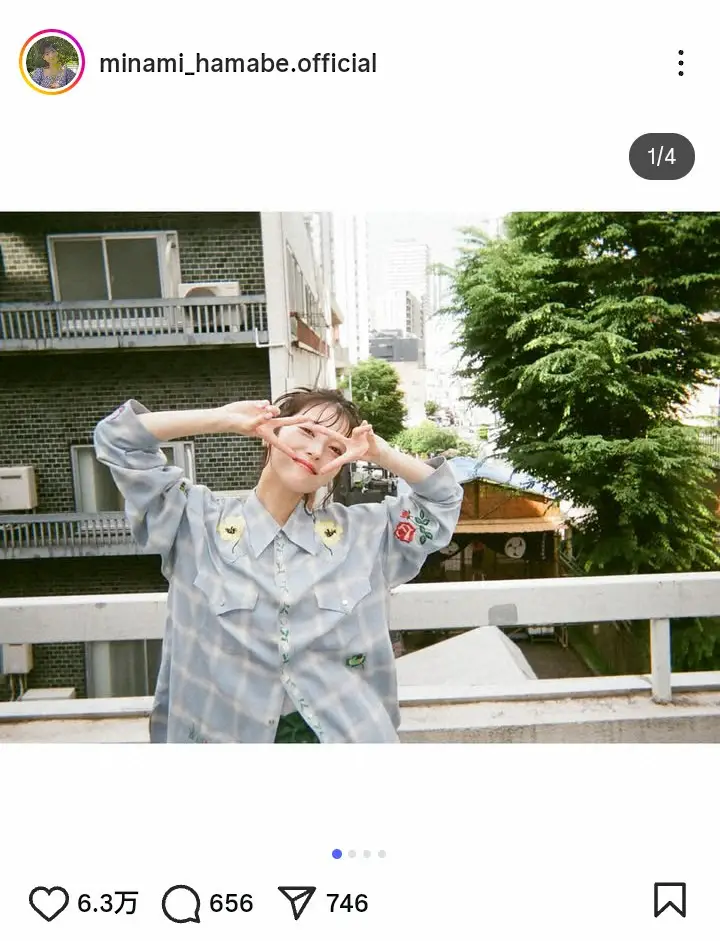This screenshot has width=720, height=941.
Task: Tap the post photo in the carousel
Action: pos(360,477)
